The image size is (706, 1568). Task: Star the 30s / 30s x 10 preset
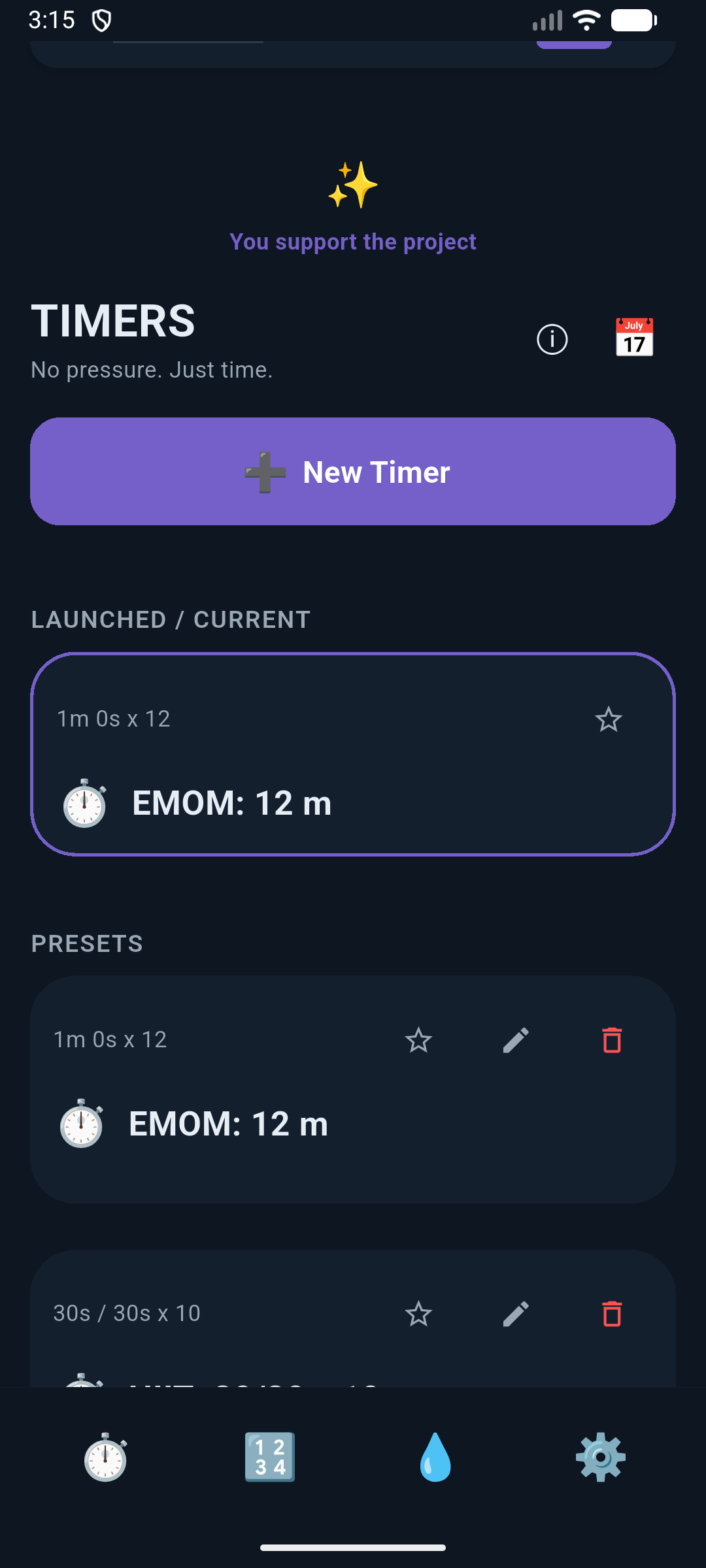click(x=418, y=1314)
